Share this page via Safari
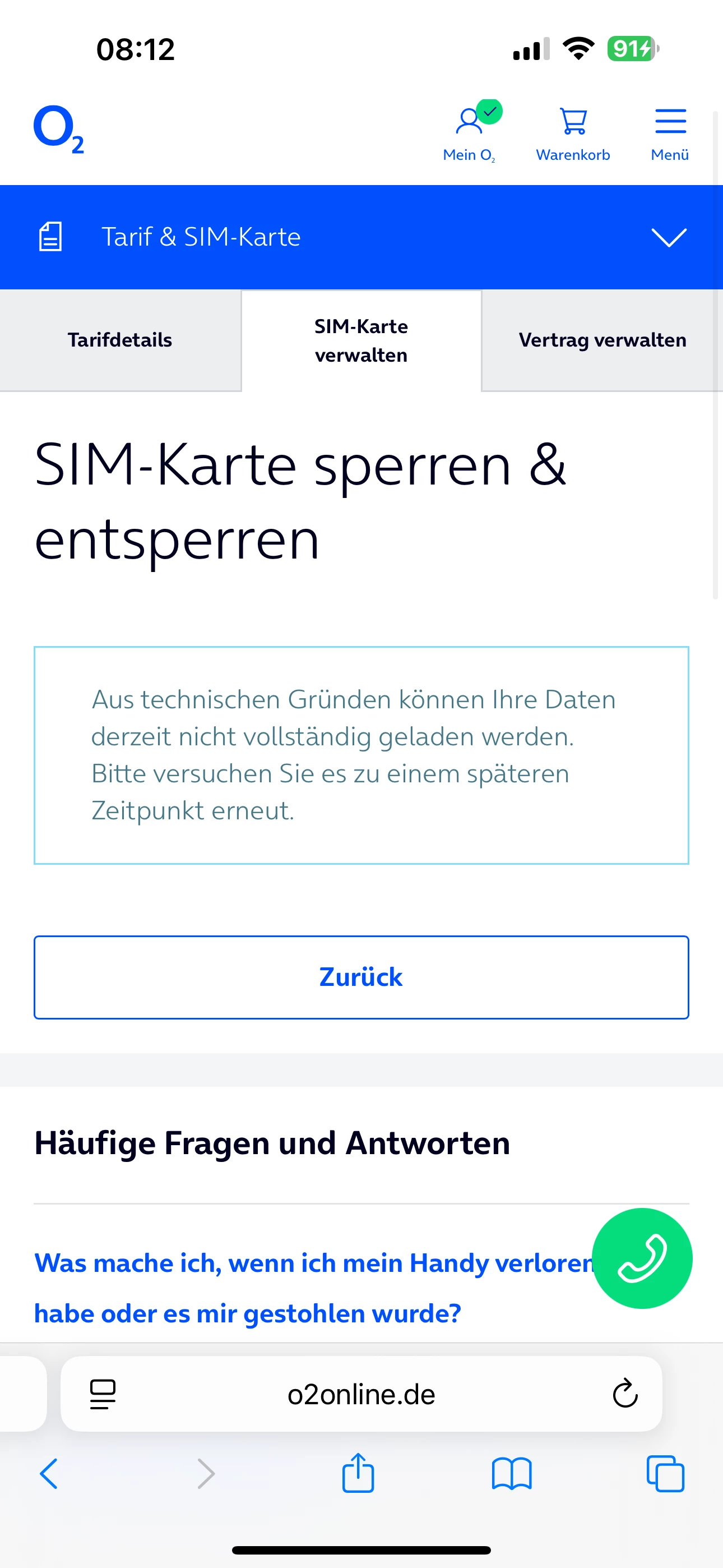 coord(358,1473)
